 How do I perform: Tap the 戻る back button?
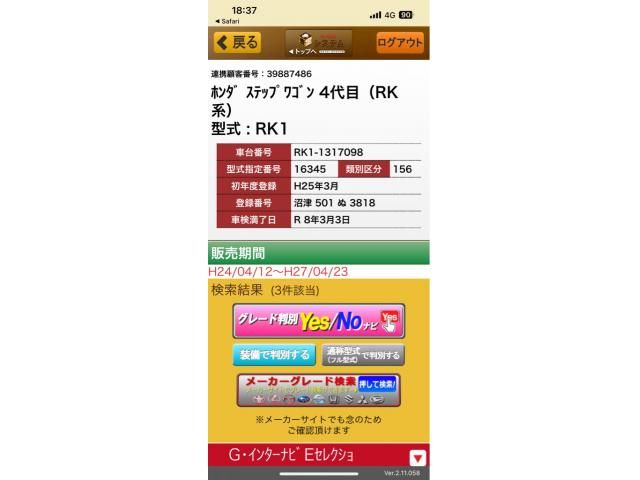point(237,42)
